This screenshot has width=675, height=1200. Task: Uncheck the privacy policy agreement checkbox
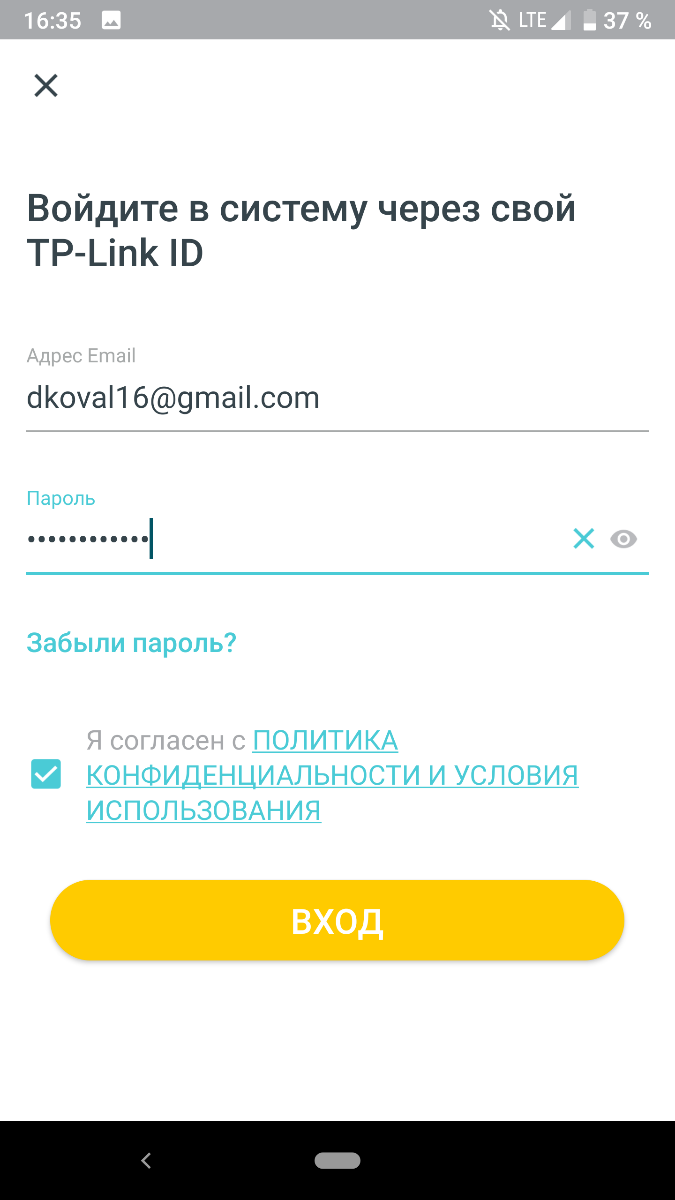tap(46, 775)
